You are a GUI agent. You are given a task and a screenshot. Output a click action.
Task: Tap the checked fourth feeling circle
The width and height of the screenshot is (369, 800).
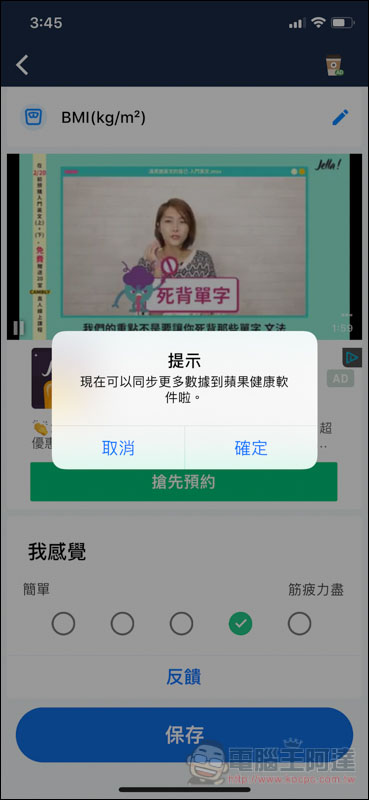[x=240, y=623]
